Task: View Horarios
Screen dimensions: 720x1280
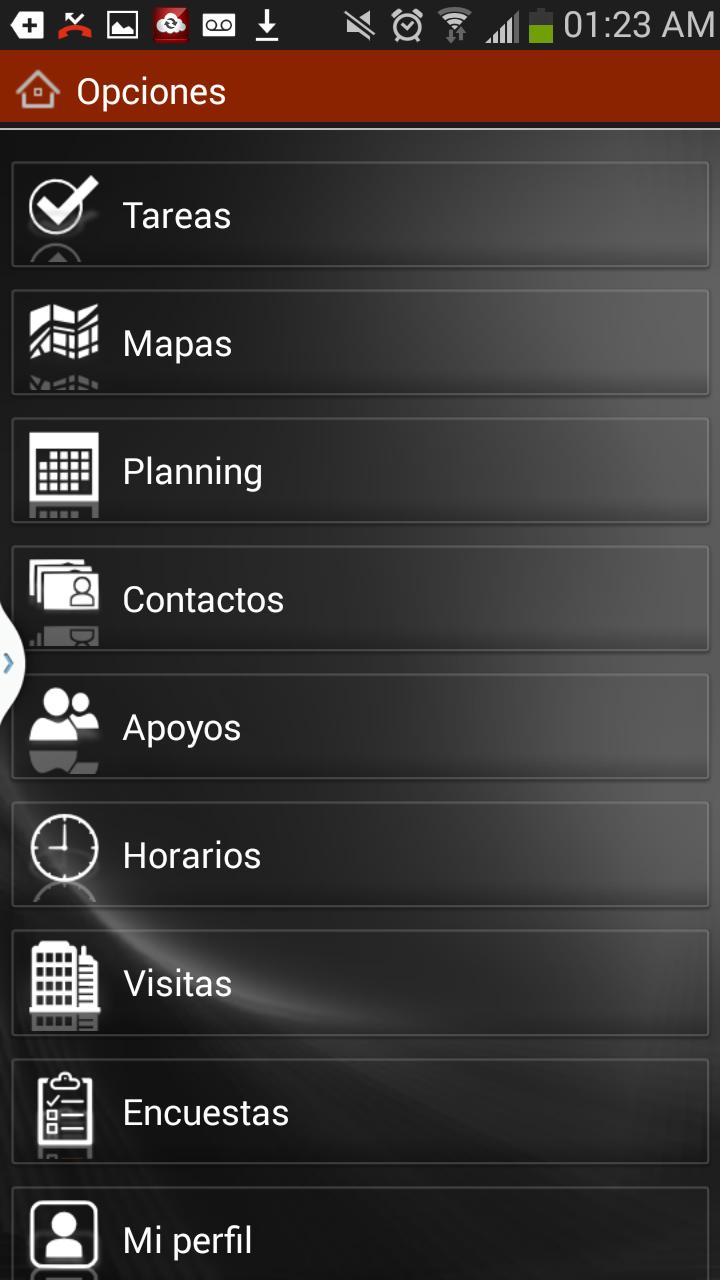Action: tap(360, 855)
